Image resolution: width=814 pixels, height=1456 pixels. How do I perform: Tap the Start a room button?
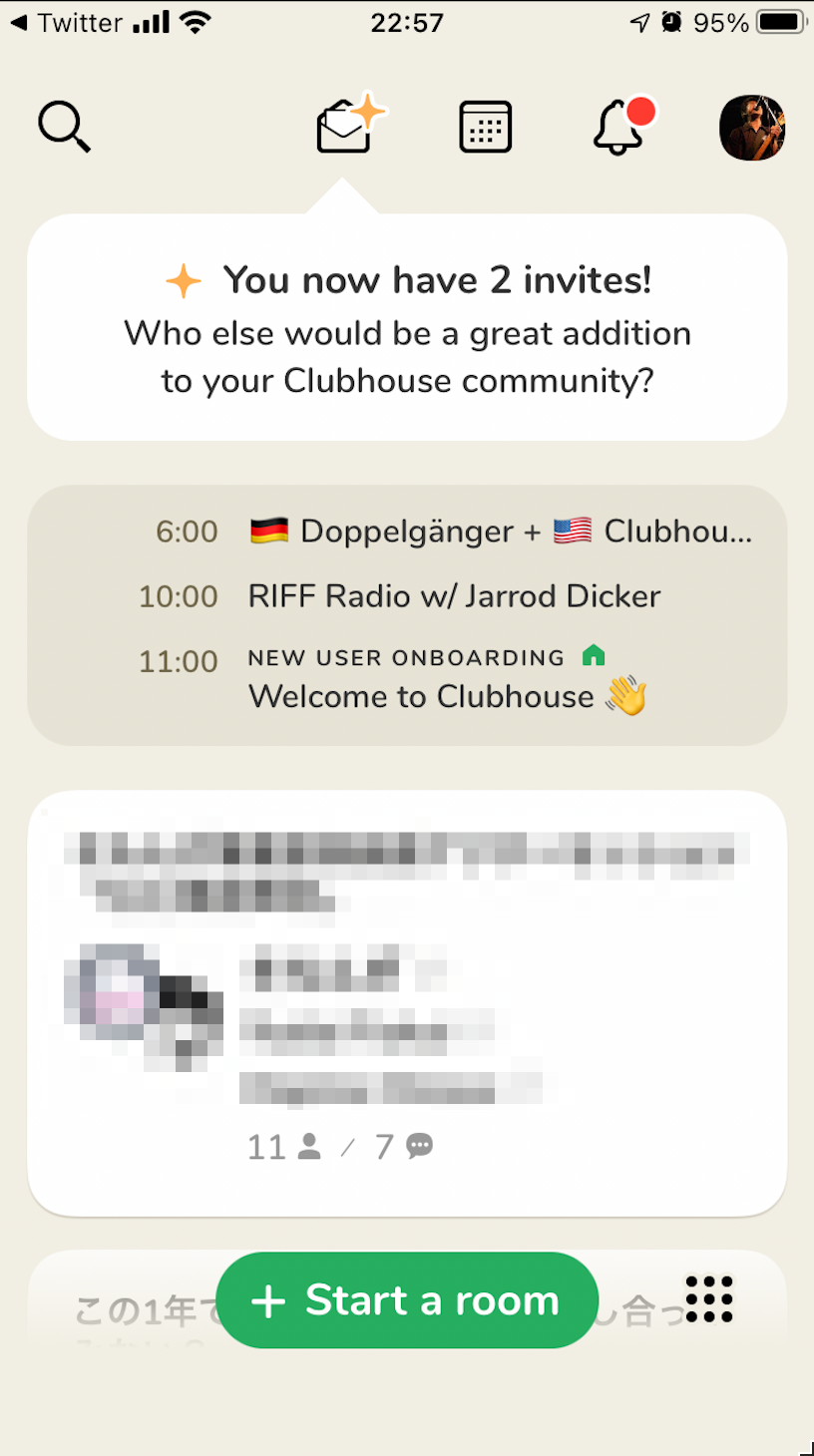click(x=407, y=1300)
